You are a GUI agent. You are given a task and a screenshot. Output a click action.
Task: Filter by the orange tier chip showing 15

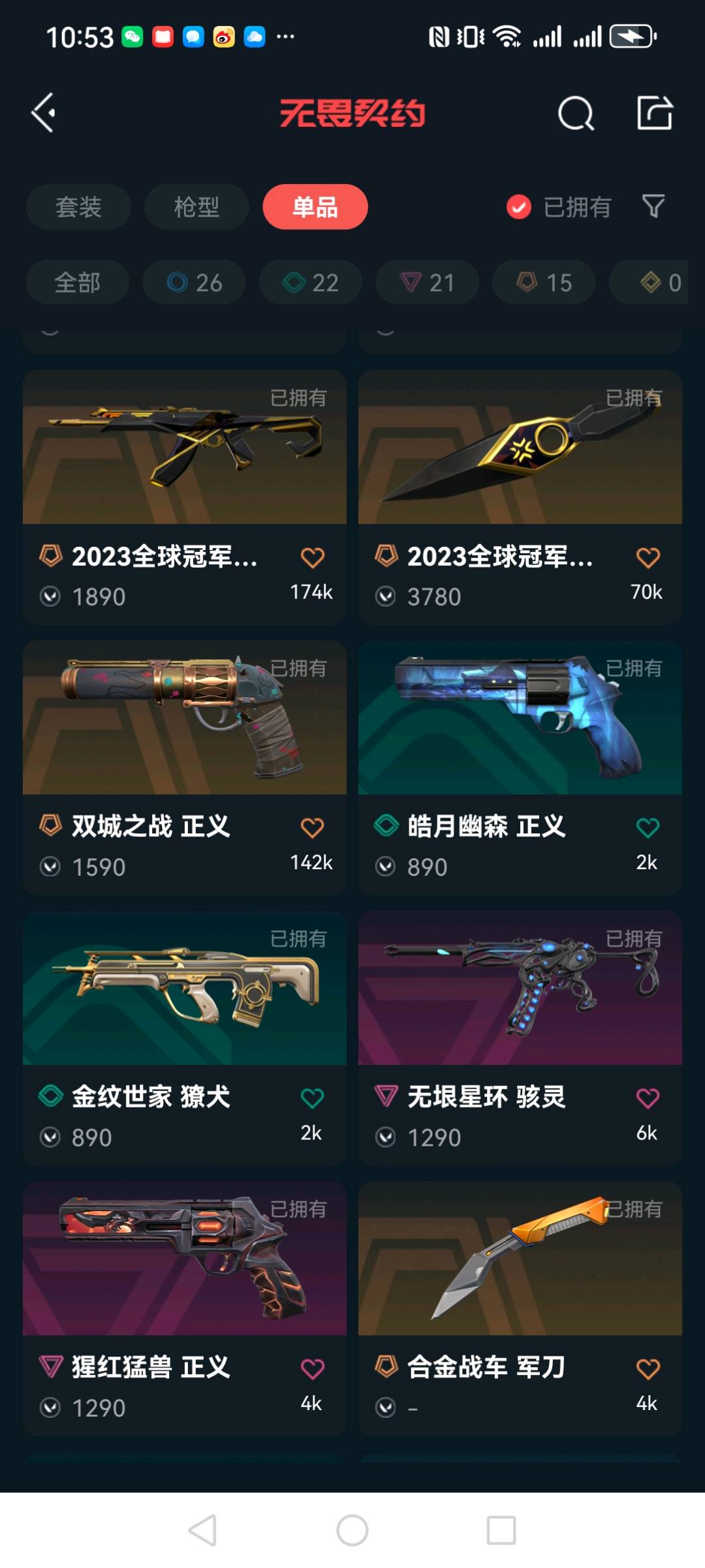coord(544,282)
